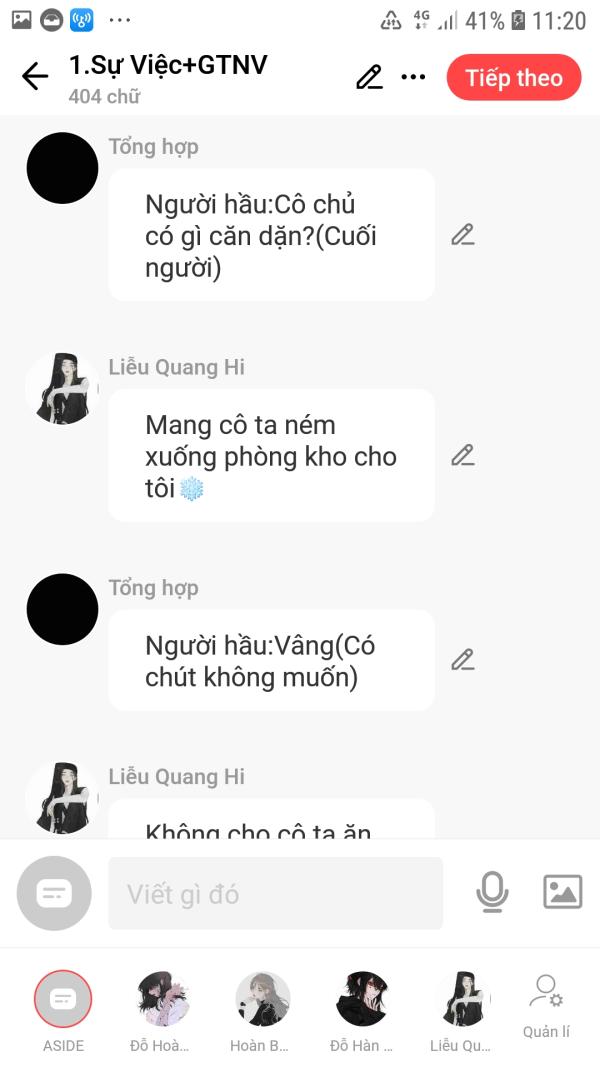
Task: Go back with the arrow icon
Action: (35, 76)
